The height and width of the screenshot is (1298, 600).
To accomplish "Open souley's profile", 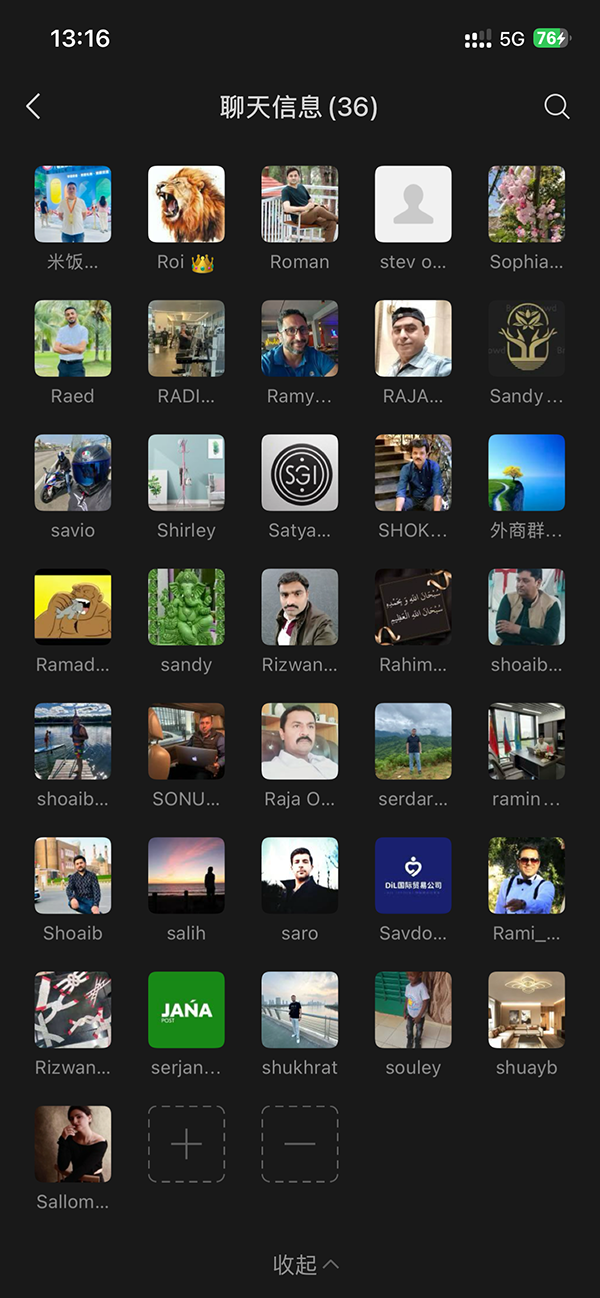I will [x=413, y=1010].
